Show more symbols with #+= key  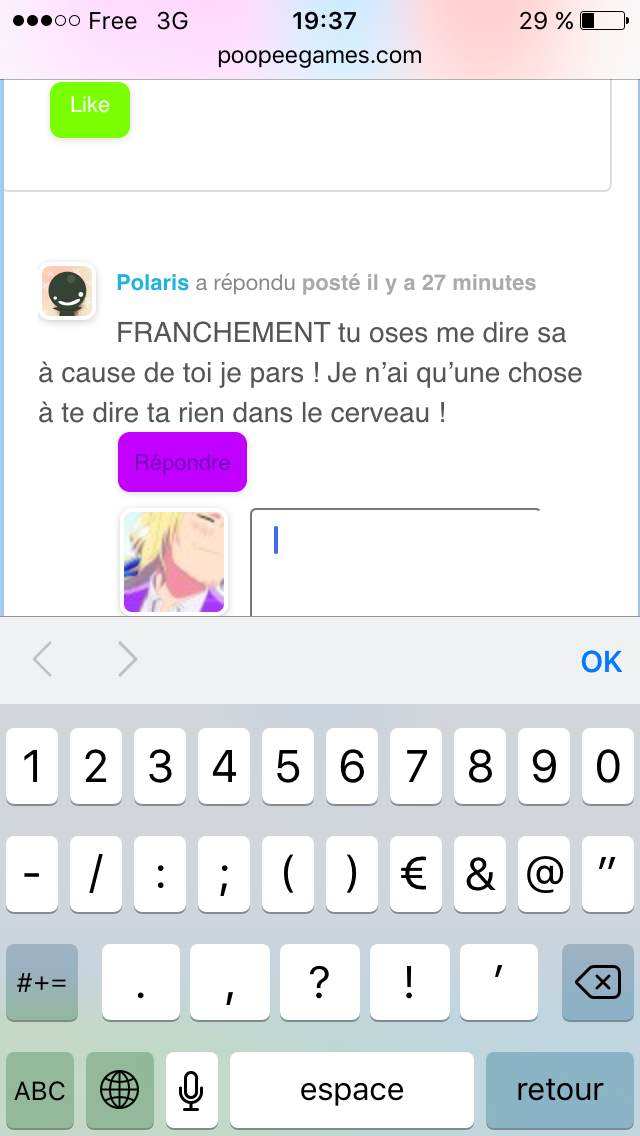[41, 982]
